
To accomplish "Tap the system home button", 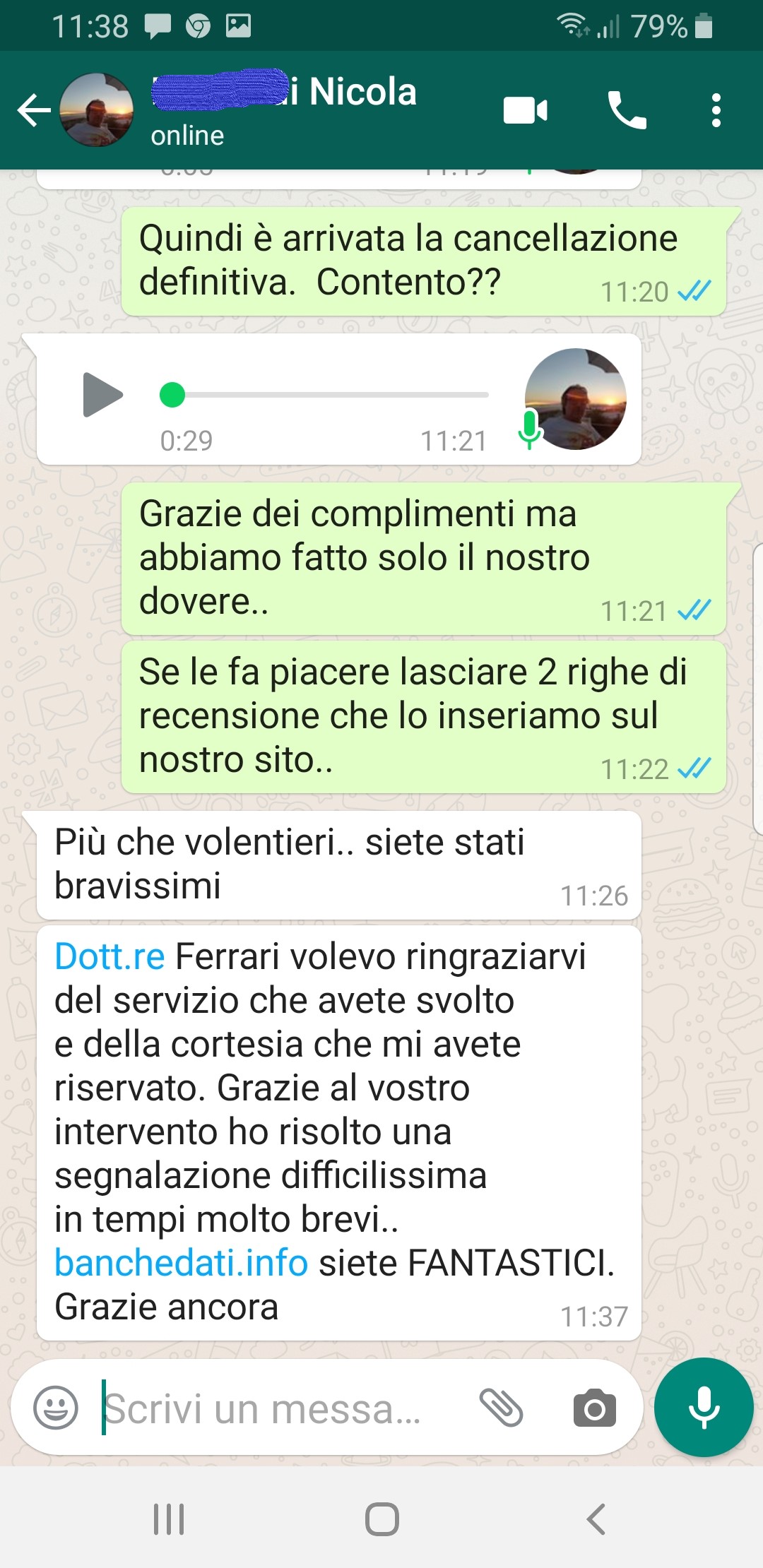I will (381, 1519).
